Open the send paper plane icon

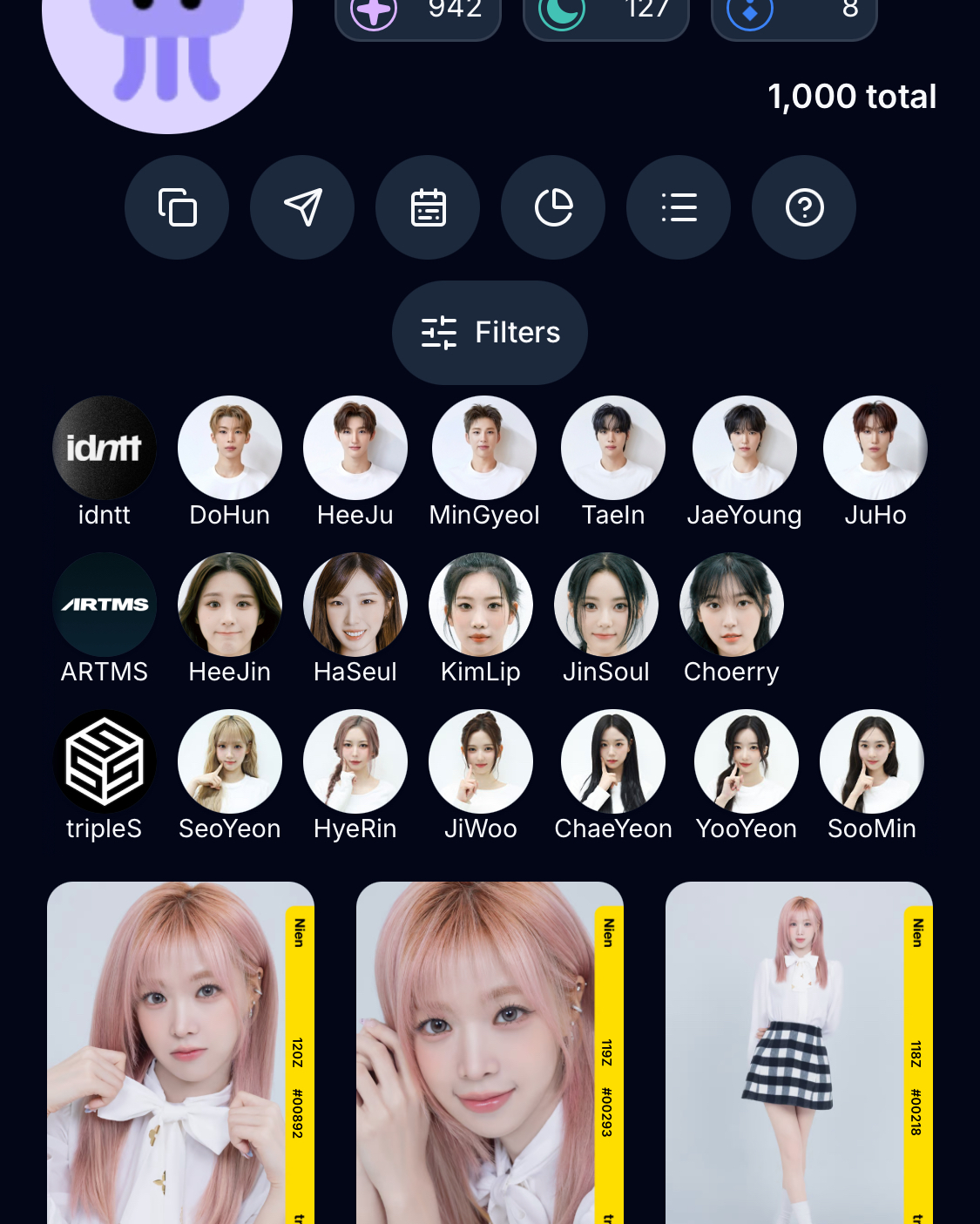tap(302, 207)
